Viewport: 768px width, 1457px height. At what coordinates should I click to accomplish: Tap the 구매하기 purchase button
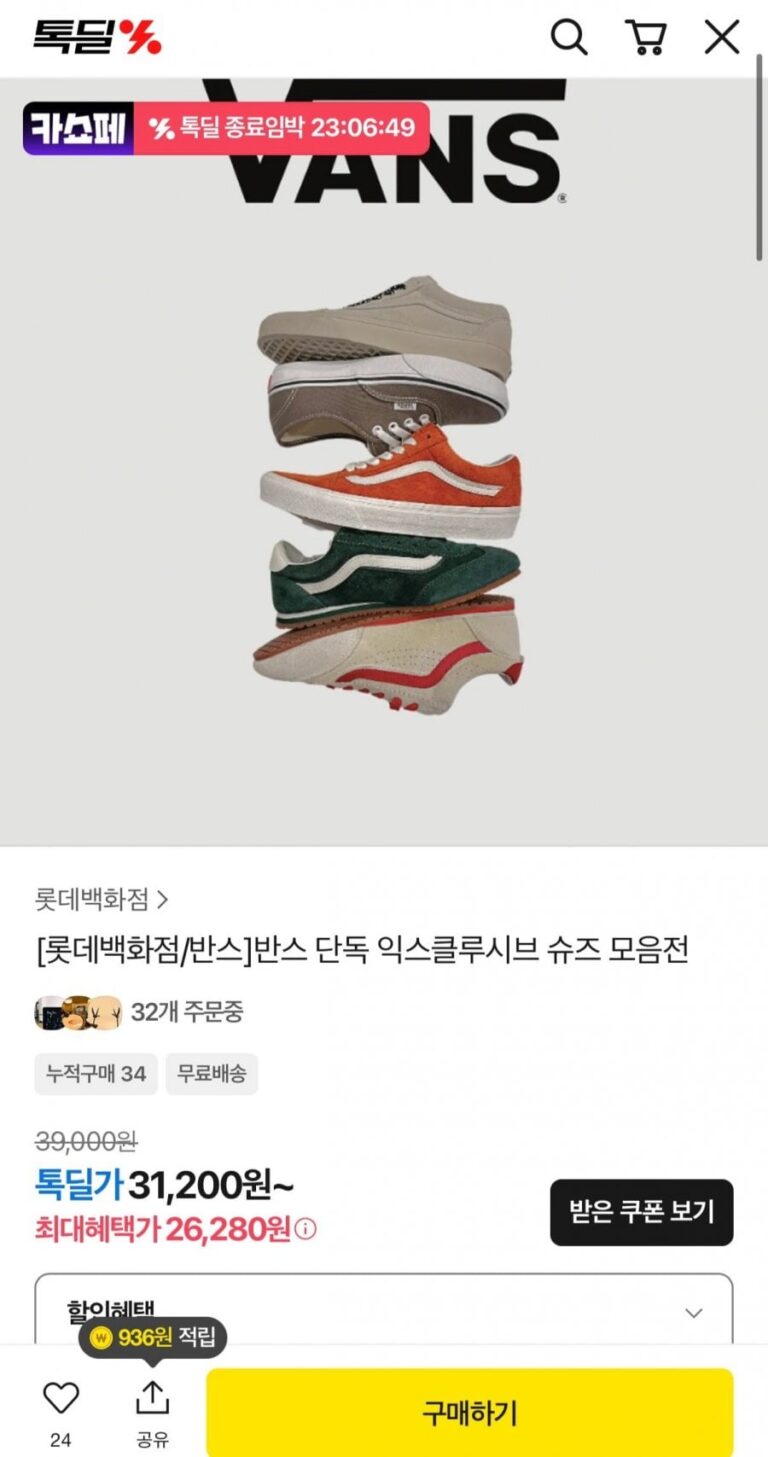(x=469, y=1413)
